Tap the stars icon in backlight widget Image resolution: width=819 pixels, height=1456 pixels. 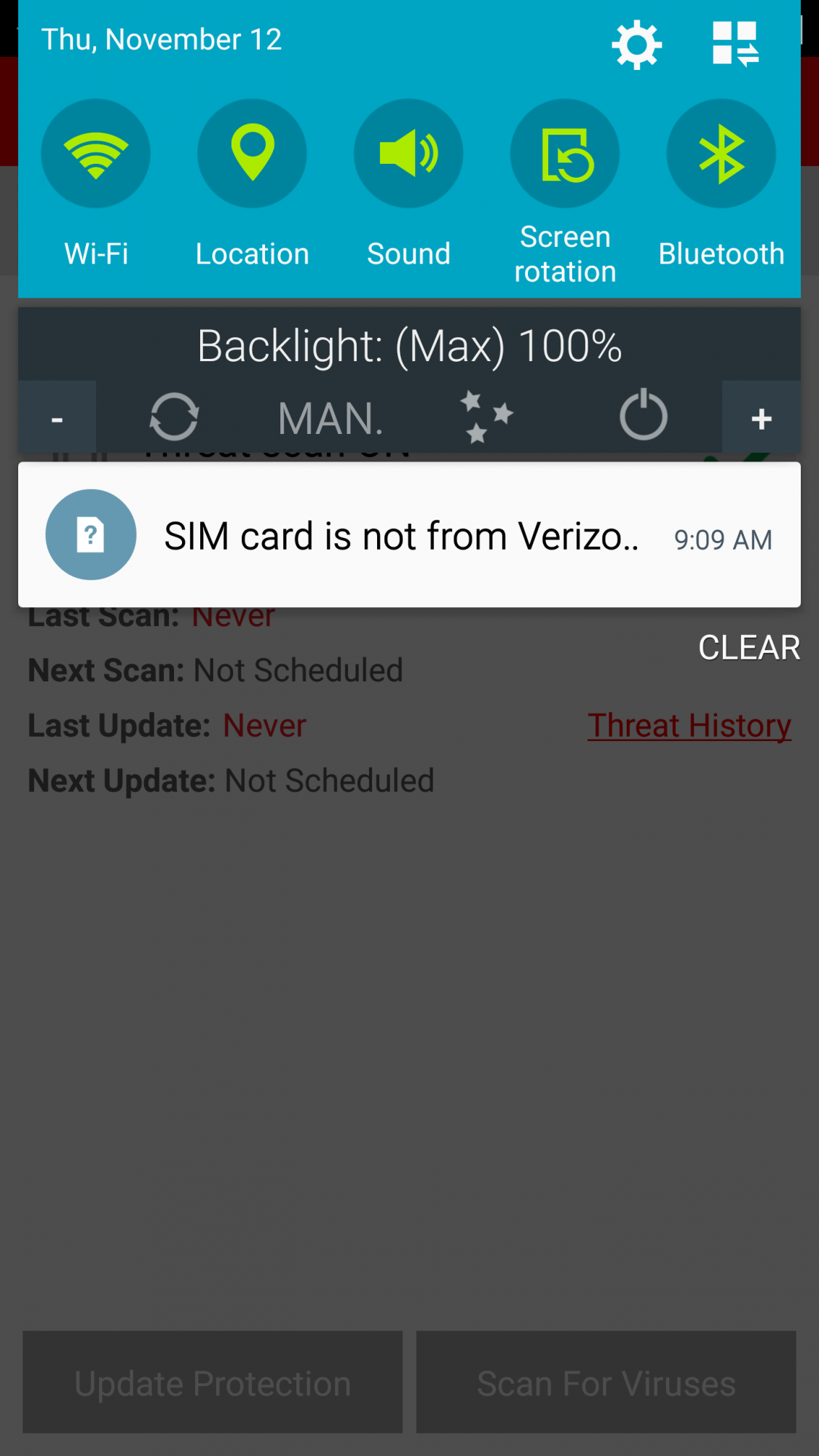click(x=486, y=416)
